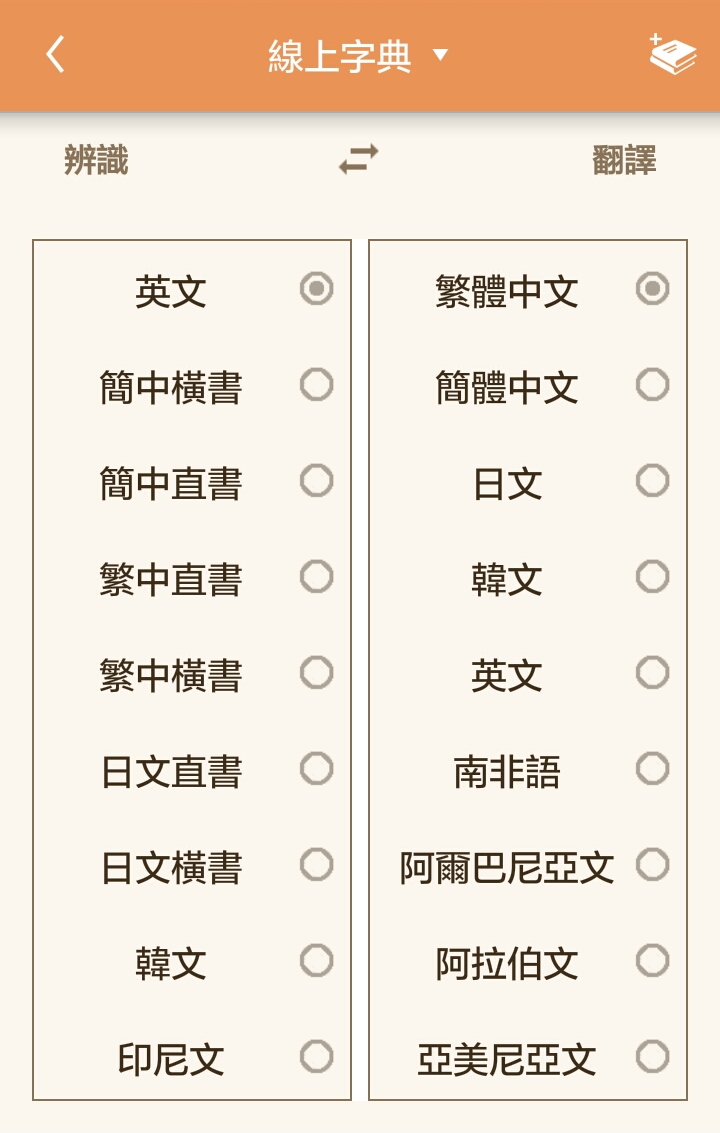Choose 繁中橫書 for recognition
Viewport: 720px width, 1133px height.
tap(316, 673)
